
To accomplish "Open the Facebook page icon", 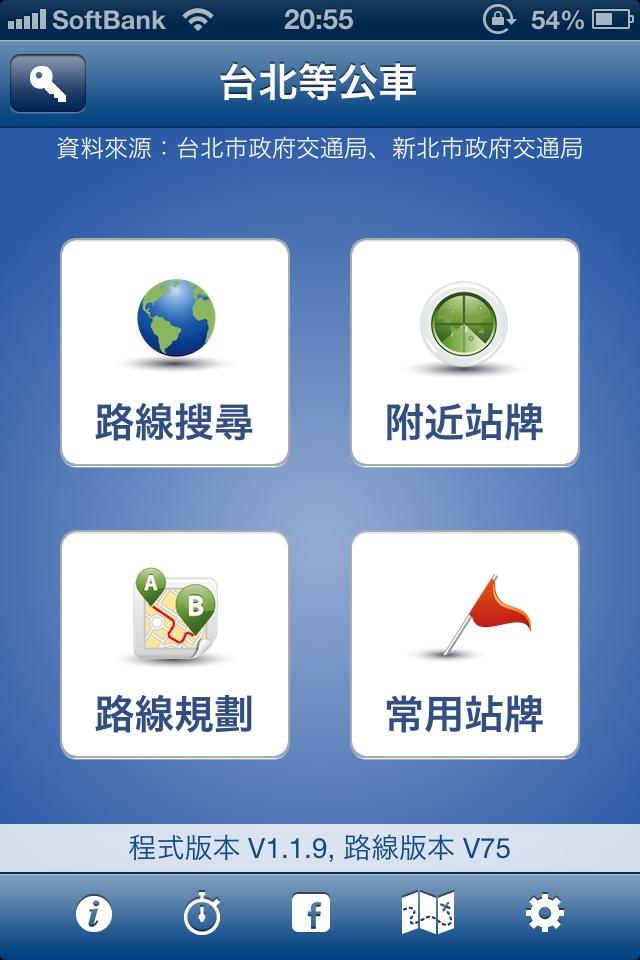I will point(311,913).
